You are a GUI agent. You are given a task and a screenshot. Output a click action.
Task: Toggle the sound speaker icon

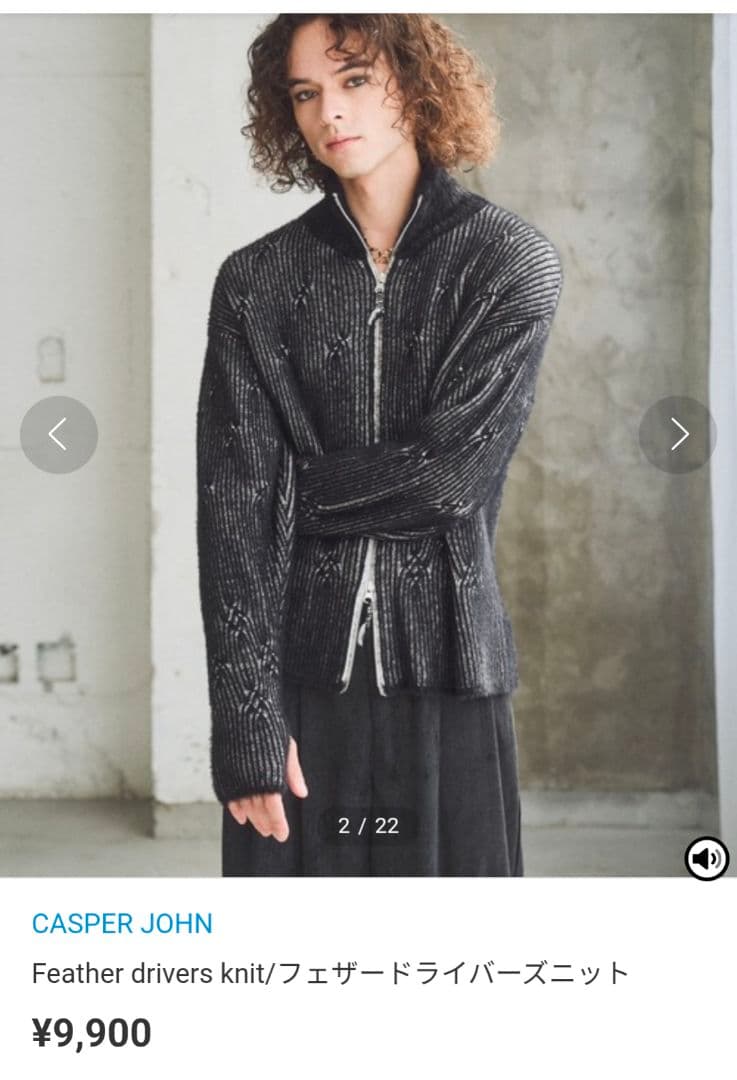[x=706, y=858]
